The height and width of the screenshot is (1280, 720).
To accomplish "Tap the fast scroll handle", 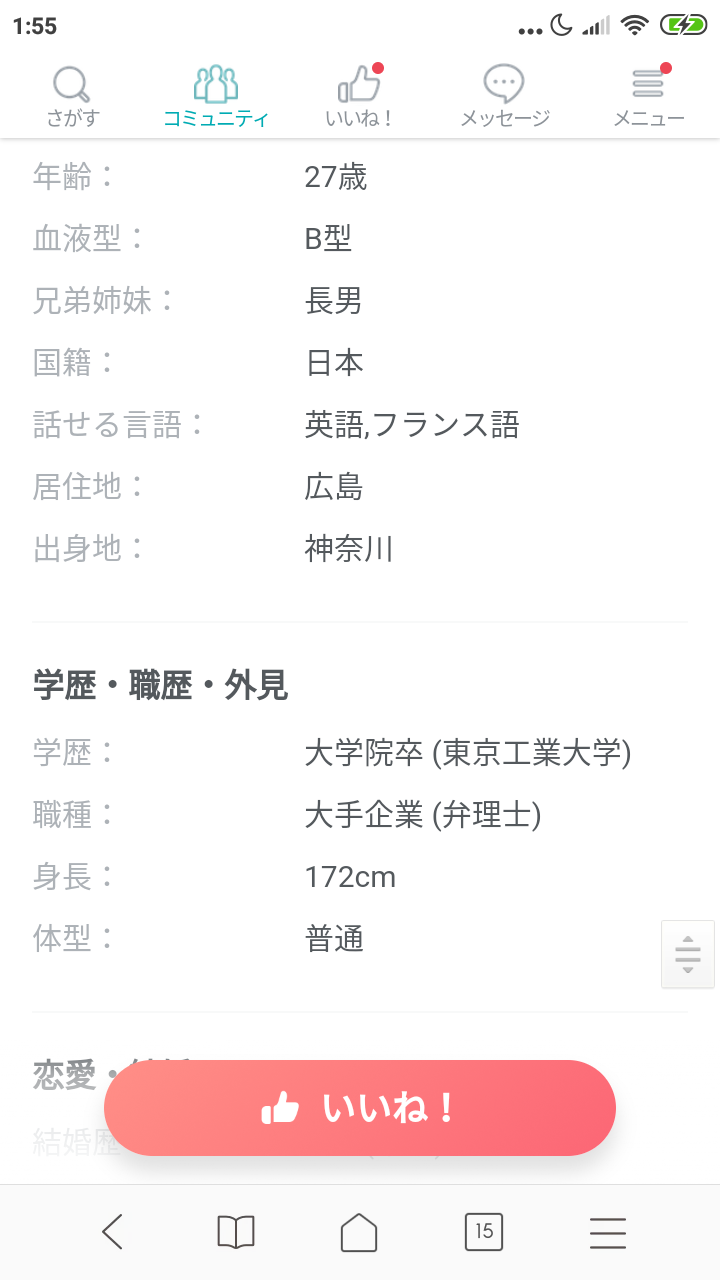I will tap(688, 954).
